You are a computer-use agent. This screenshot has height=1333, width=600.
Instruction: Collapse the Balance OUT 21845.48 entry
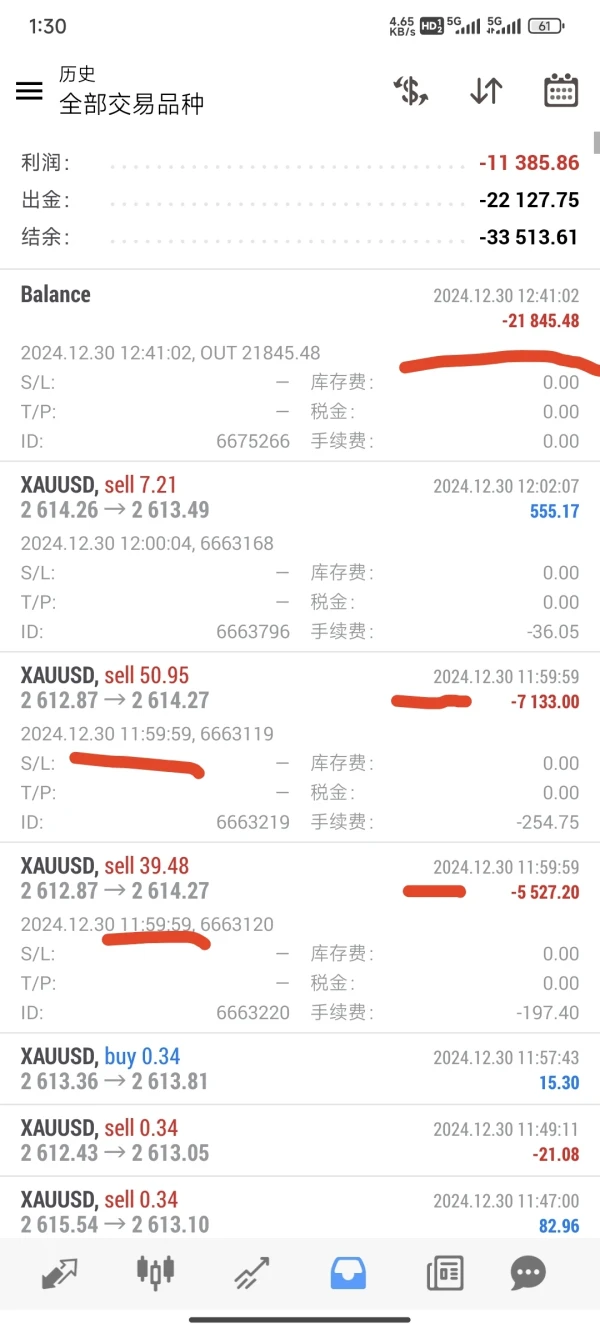click(x=300, y=308)
